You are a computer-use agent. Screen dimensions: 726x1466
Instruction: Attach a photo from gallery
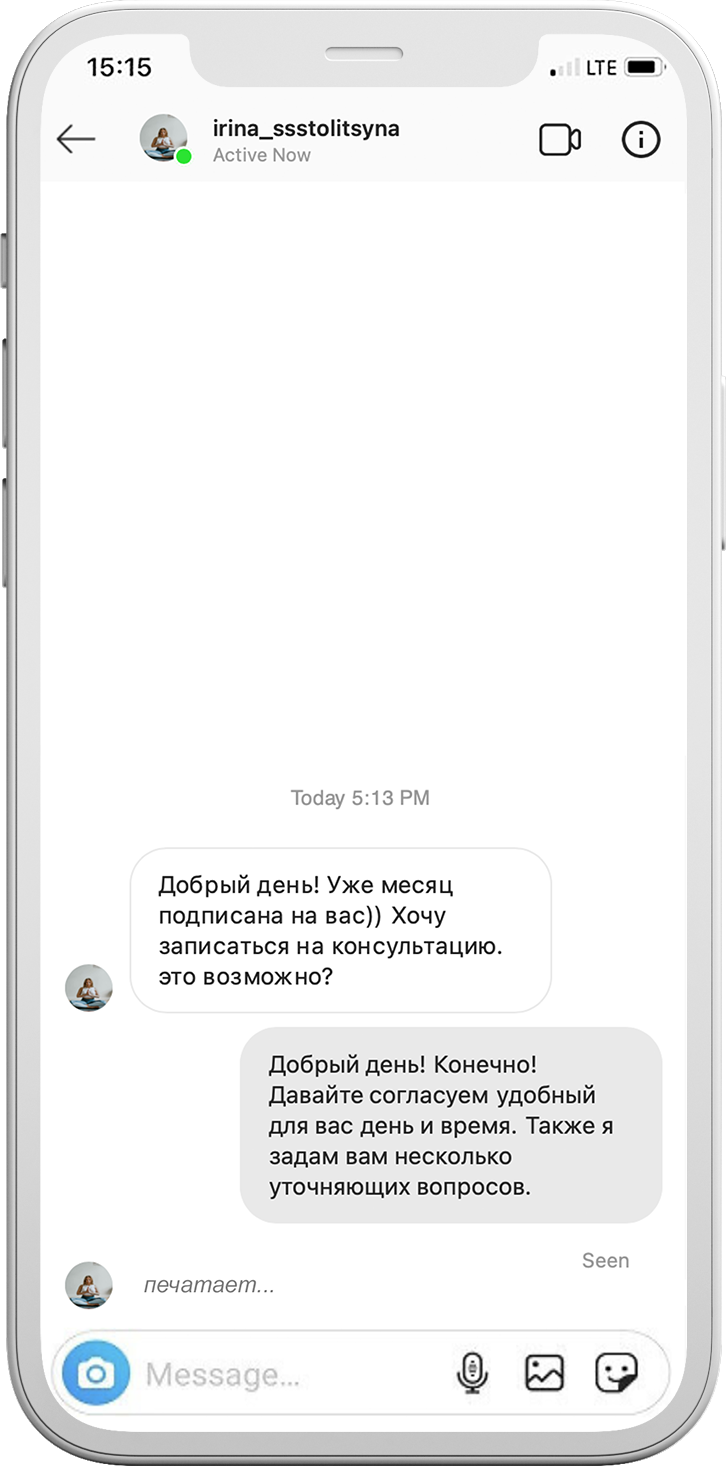545,1373
